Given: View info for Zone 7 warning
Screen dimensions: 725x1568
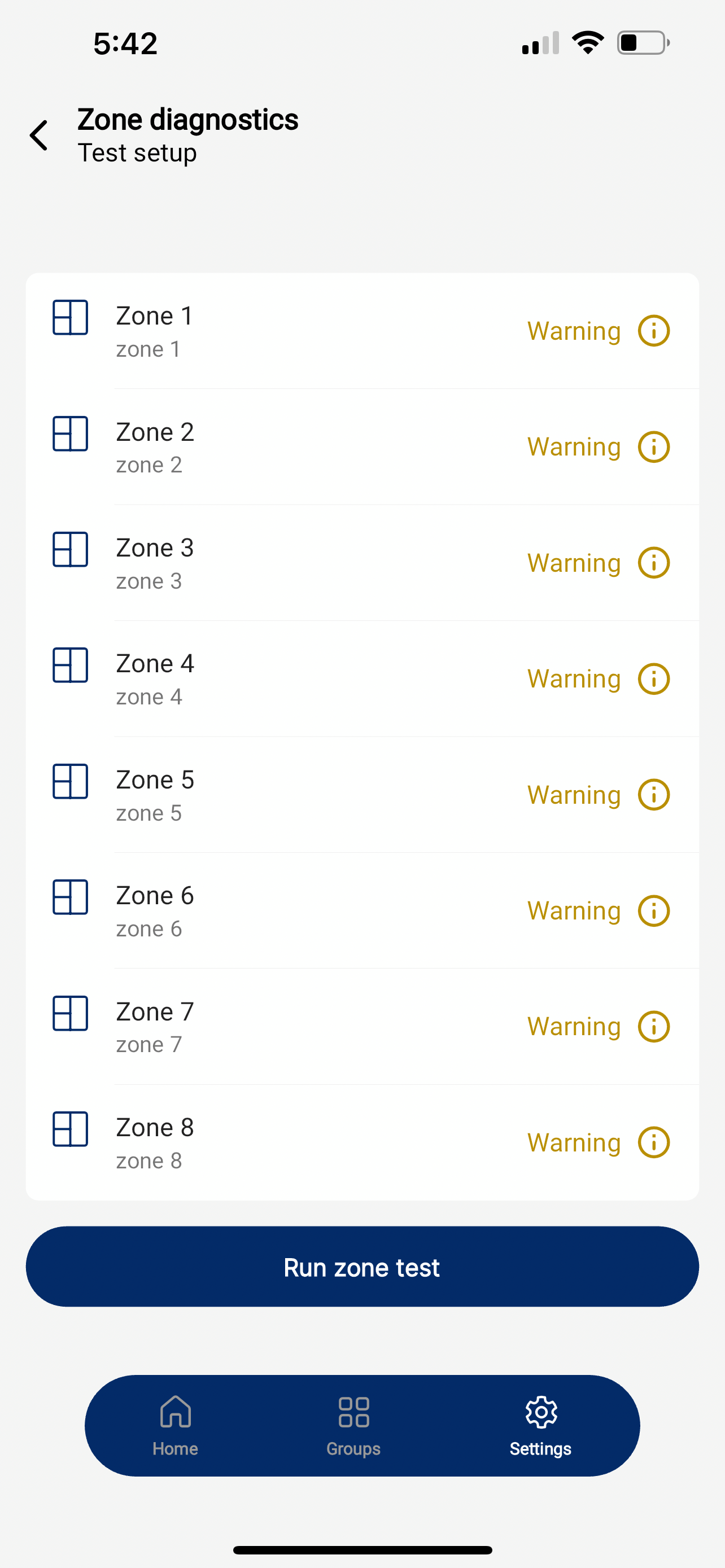Looking at the screenshot, I should tap(654, 1027).
